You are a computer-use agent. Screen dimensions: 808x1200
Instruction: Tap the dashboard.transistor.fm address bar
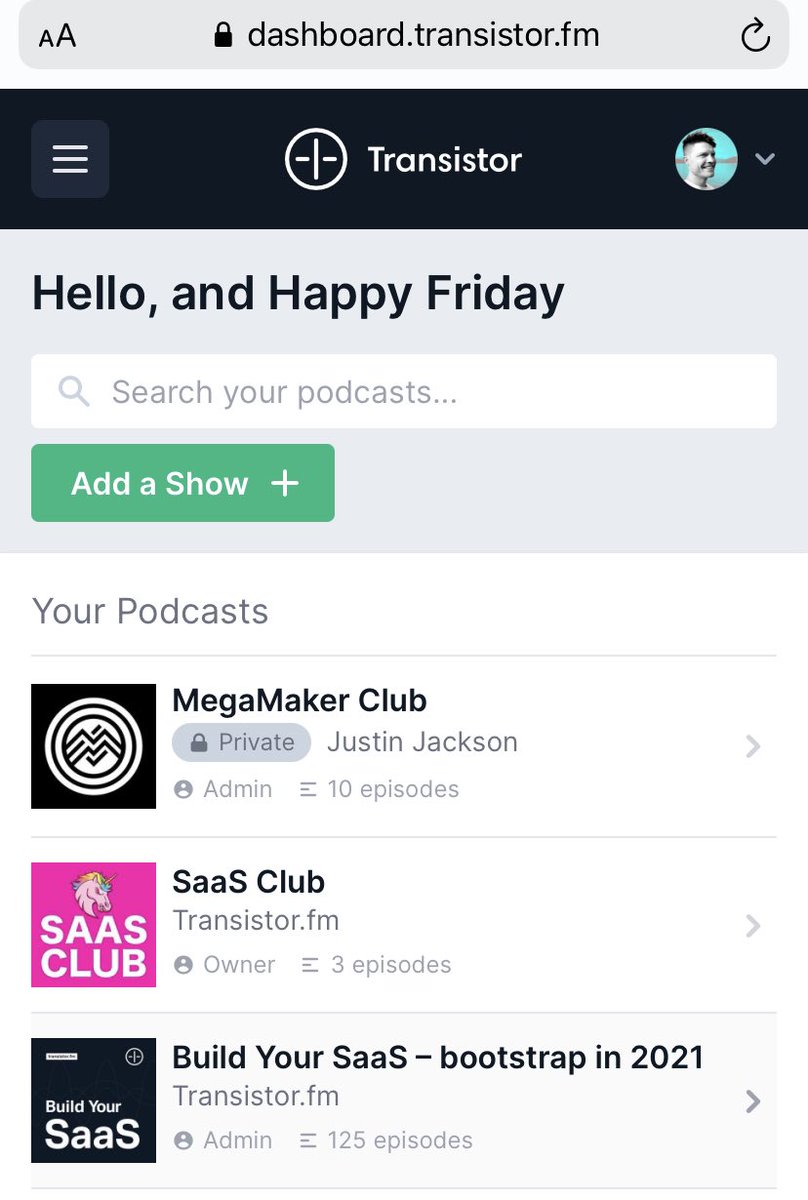click(408, 37)
